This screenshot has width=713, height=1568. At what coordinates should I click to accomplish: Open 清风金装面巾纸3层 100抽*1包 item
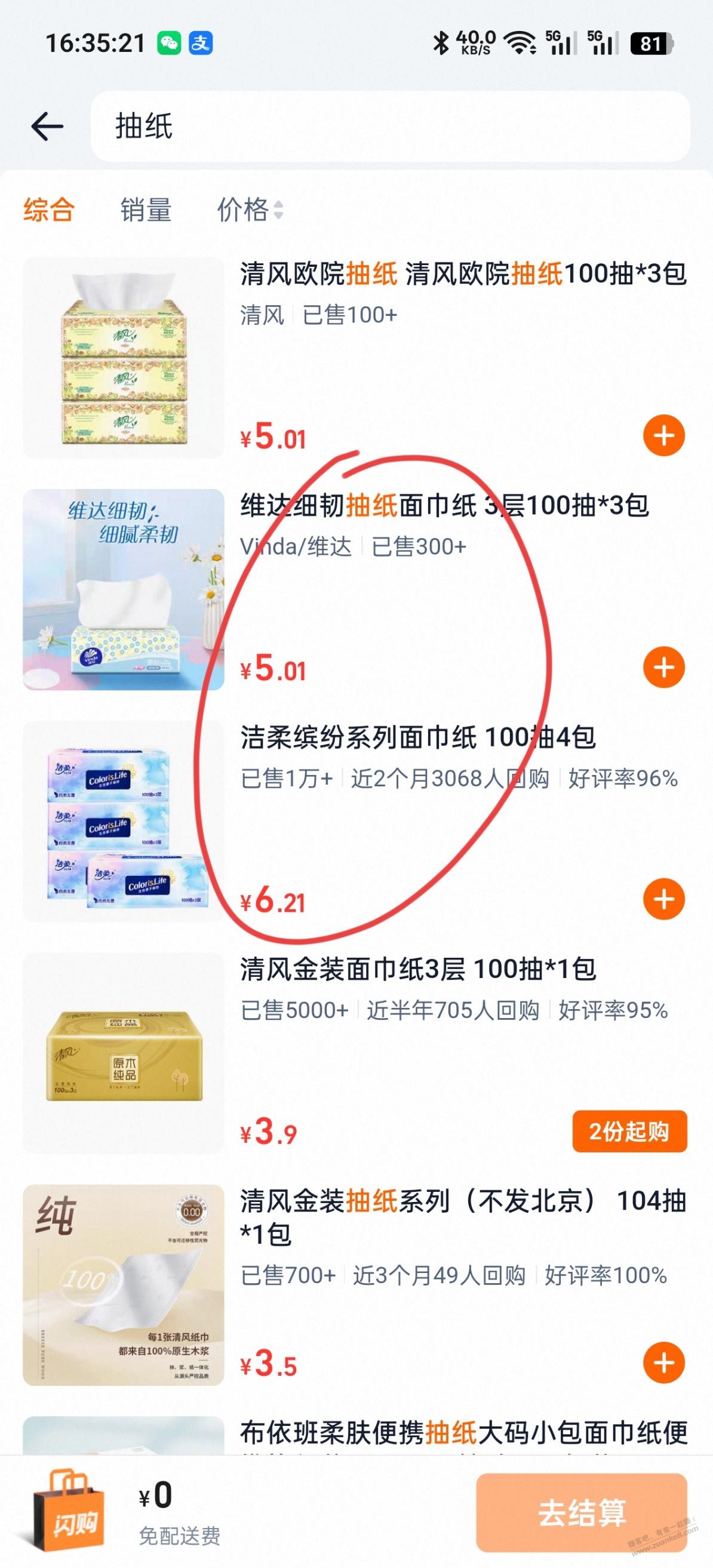coord(417,969)
